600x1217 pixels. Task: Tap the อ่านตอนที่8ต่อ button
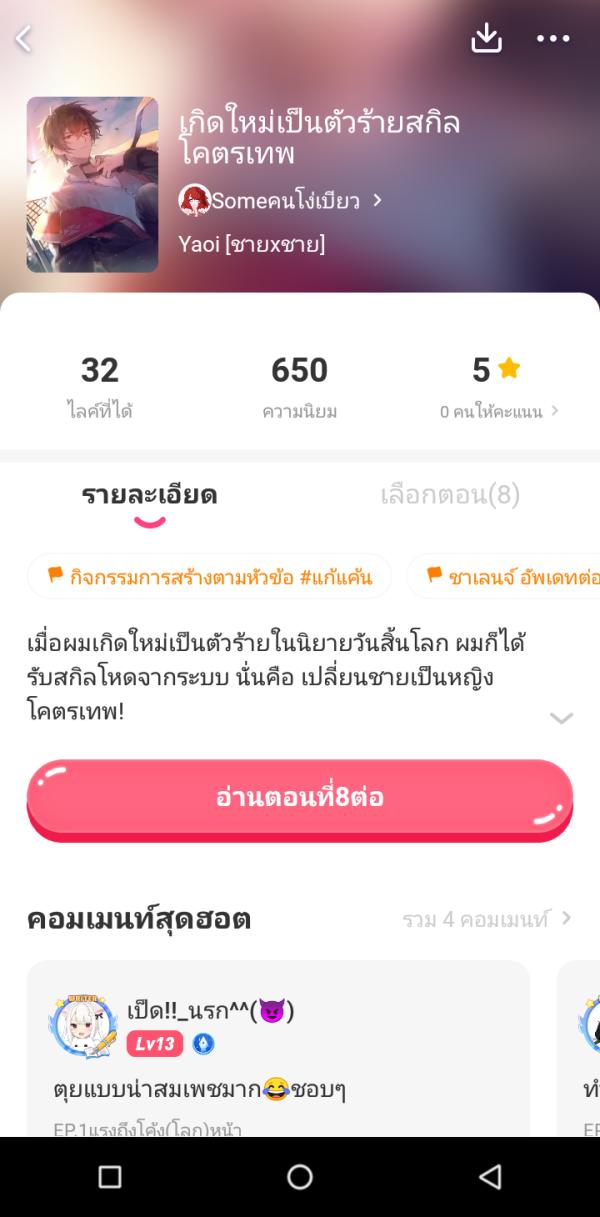coord(300,798)
